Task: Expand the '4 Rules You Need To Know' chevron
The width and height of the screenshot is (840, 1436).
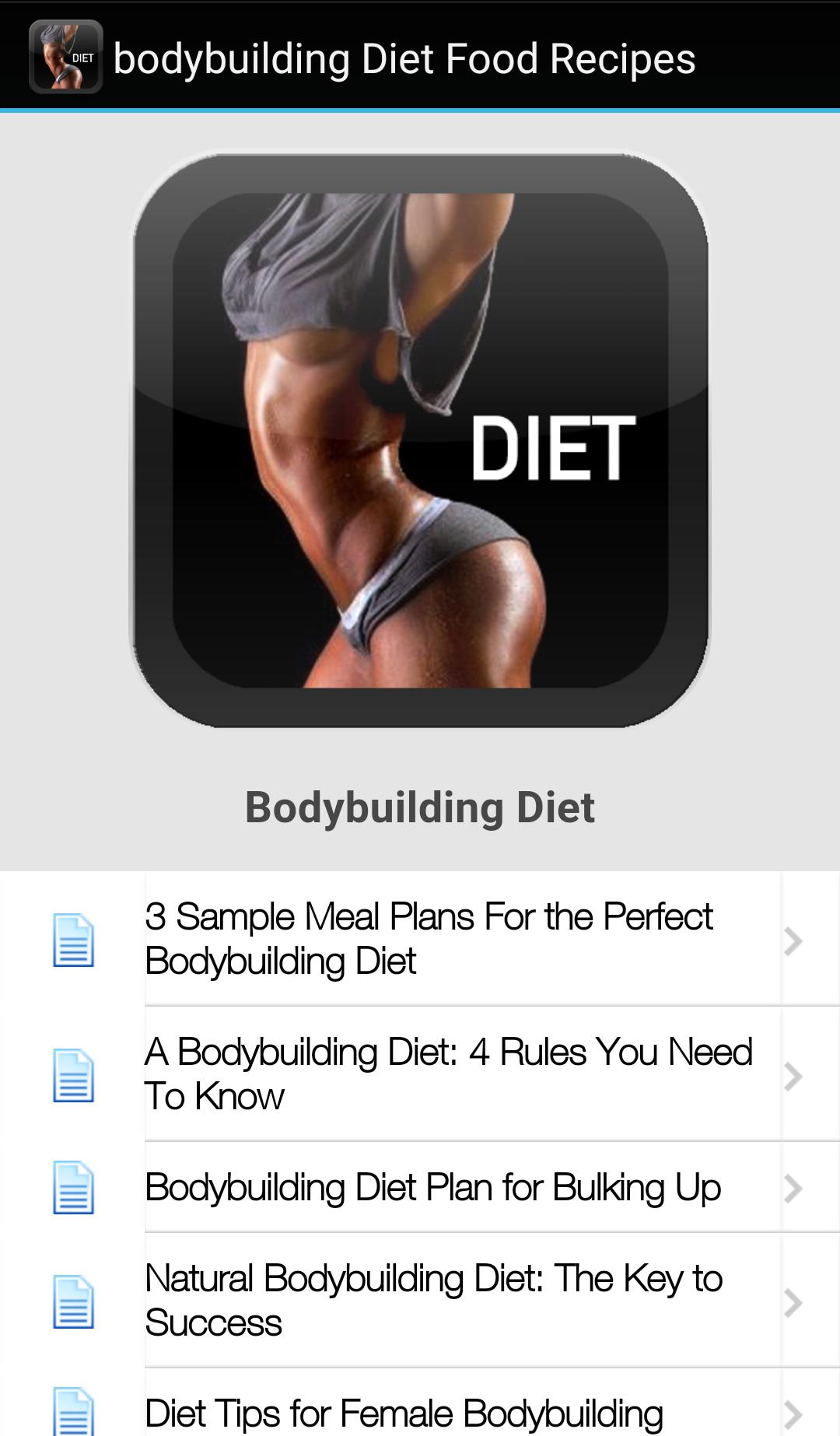Action: 795,1075
